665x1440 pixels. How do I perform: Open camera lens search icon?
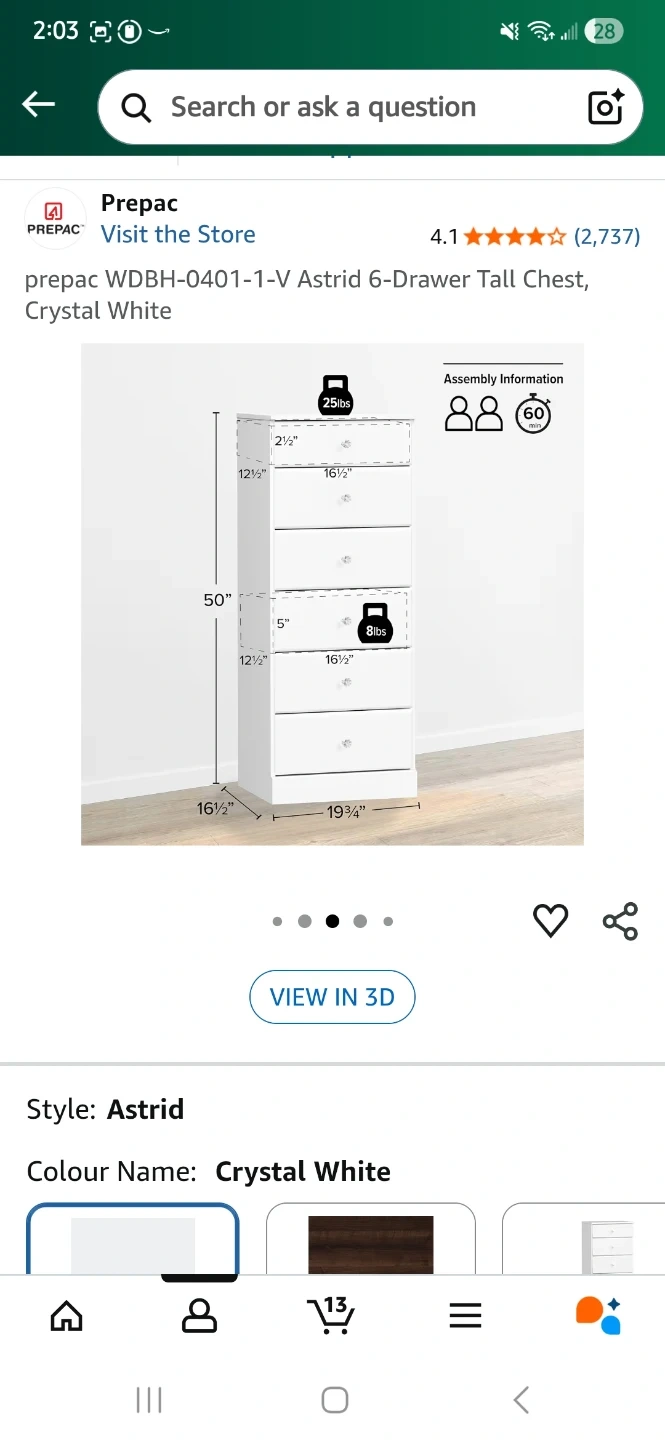pyautogui.click(x=606, y=107)
